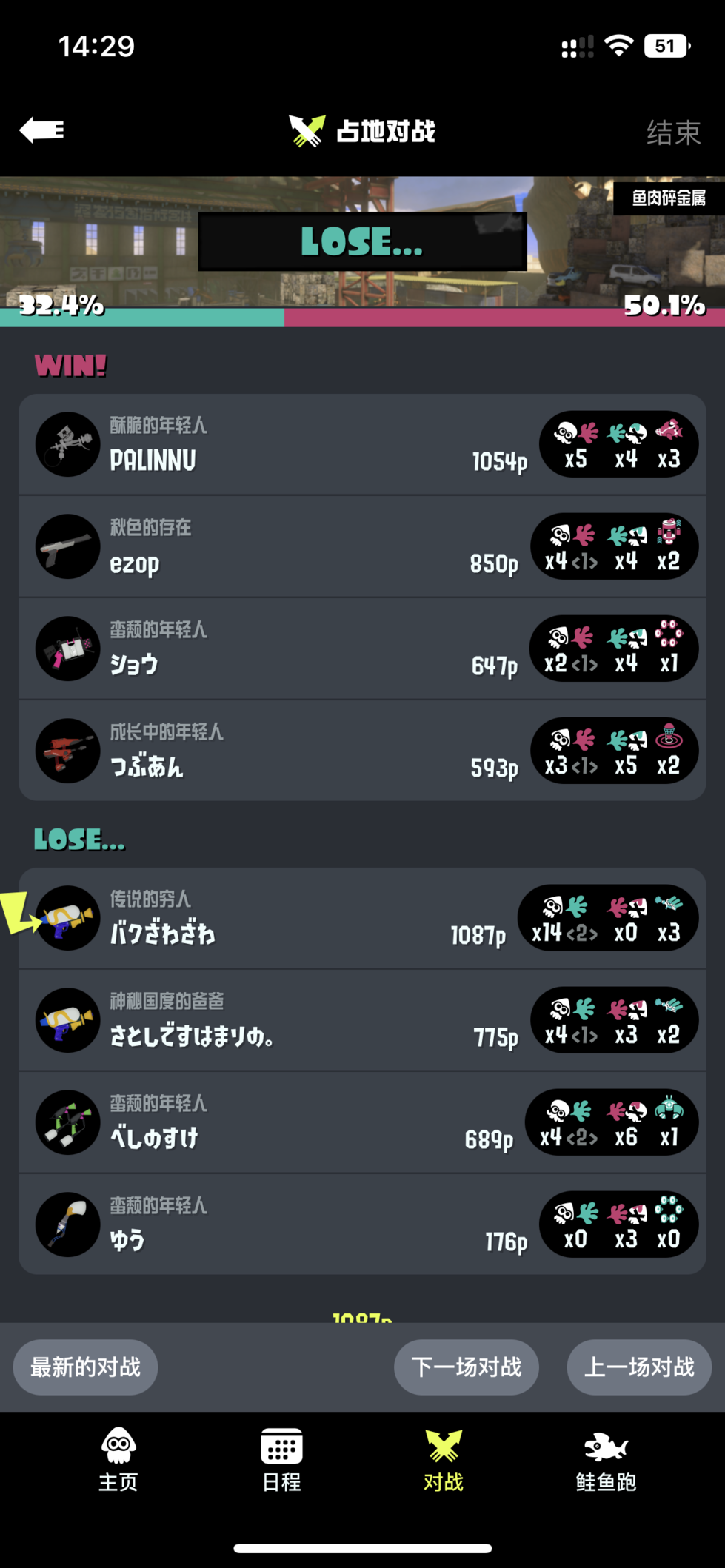Tap 结束 to close the app view

(672, 133)
